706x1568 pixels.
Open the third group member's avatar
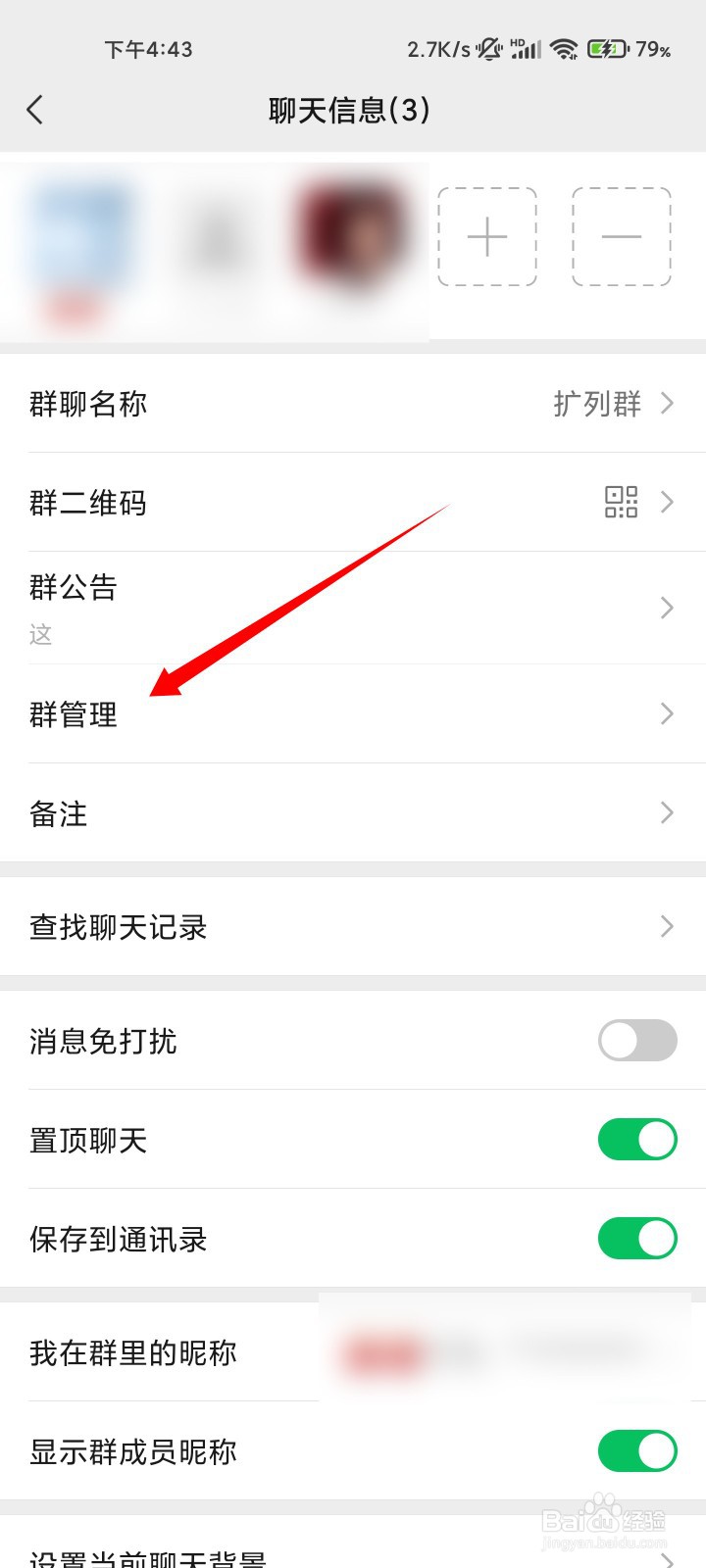(x=350, y=237)
